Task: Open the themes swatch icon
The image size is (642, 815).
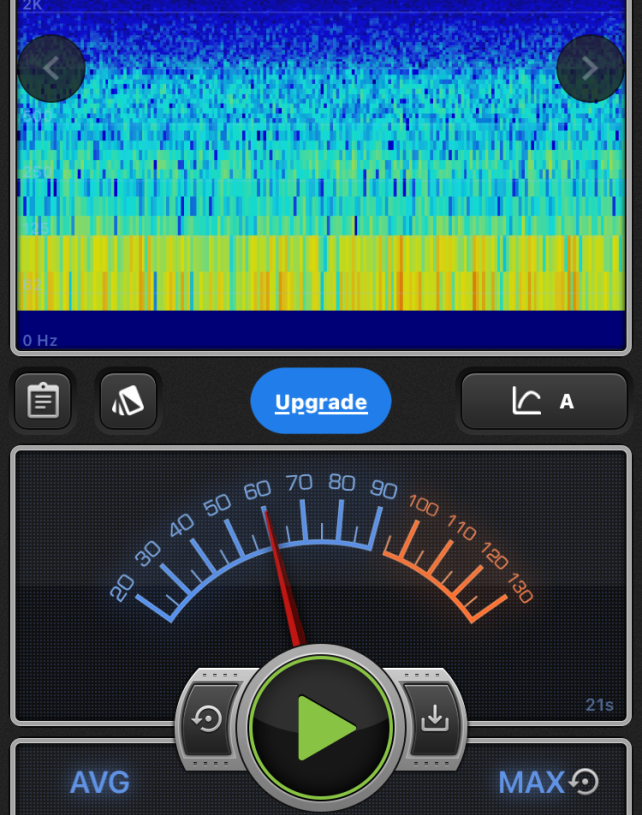Action: (x=128, y=402)
